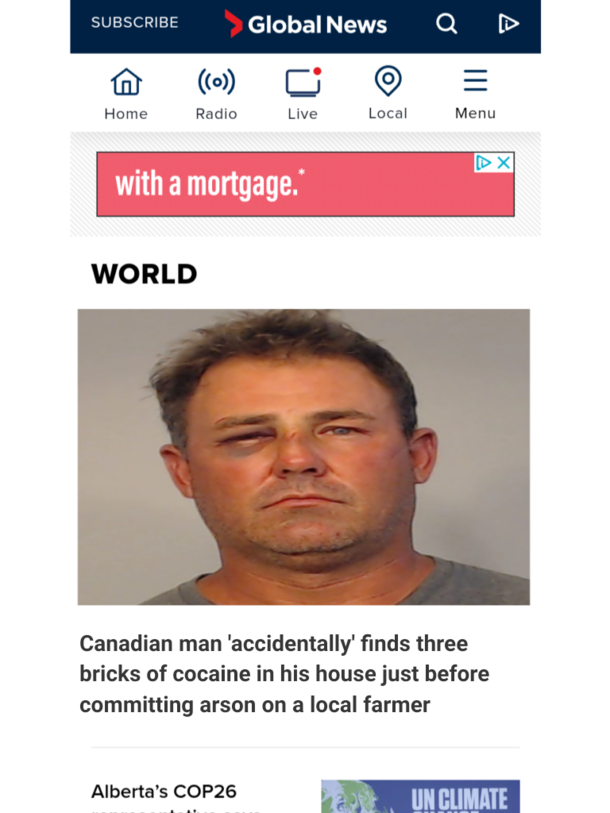Read the Canadian man cocaine headline article

point(284,674)
